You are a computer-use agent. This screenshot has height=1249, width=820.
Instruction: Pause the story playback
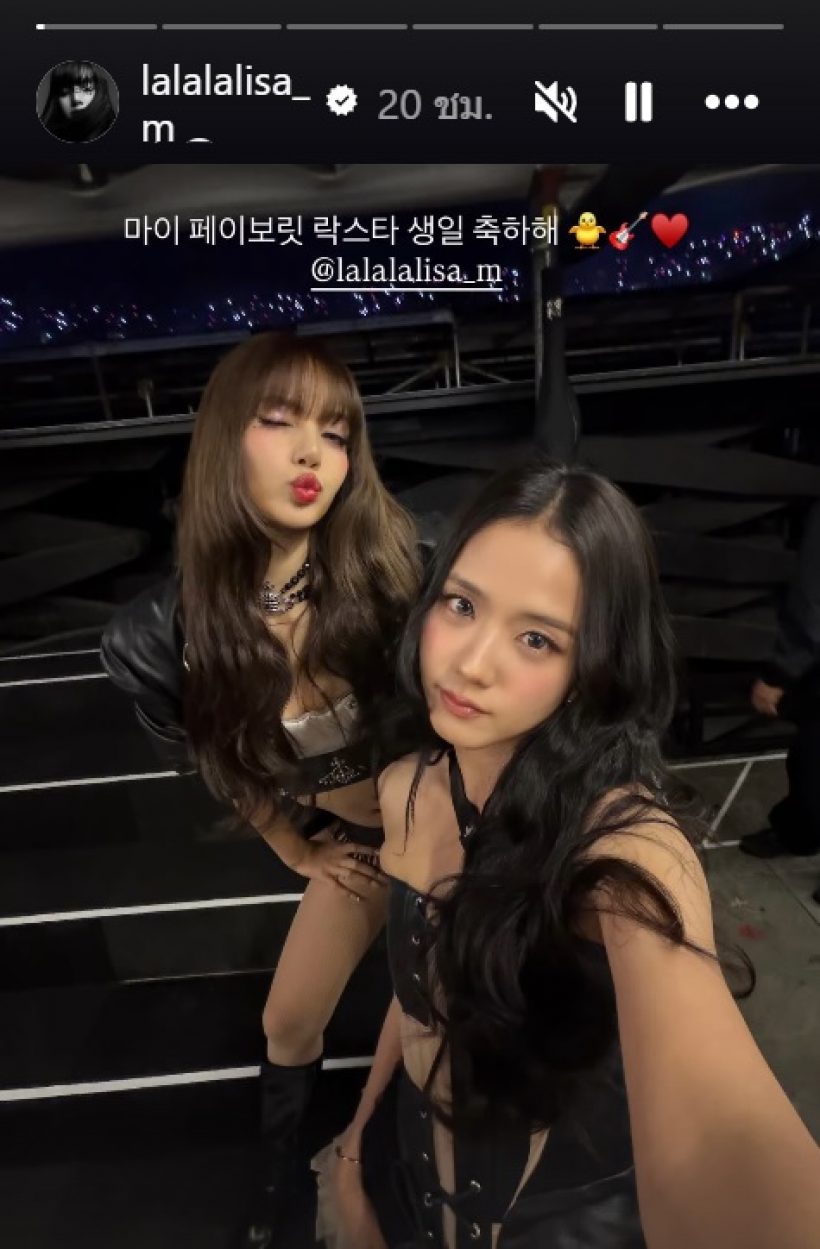point(638,101)
